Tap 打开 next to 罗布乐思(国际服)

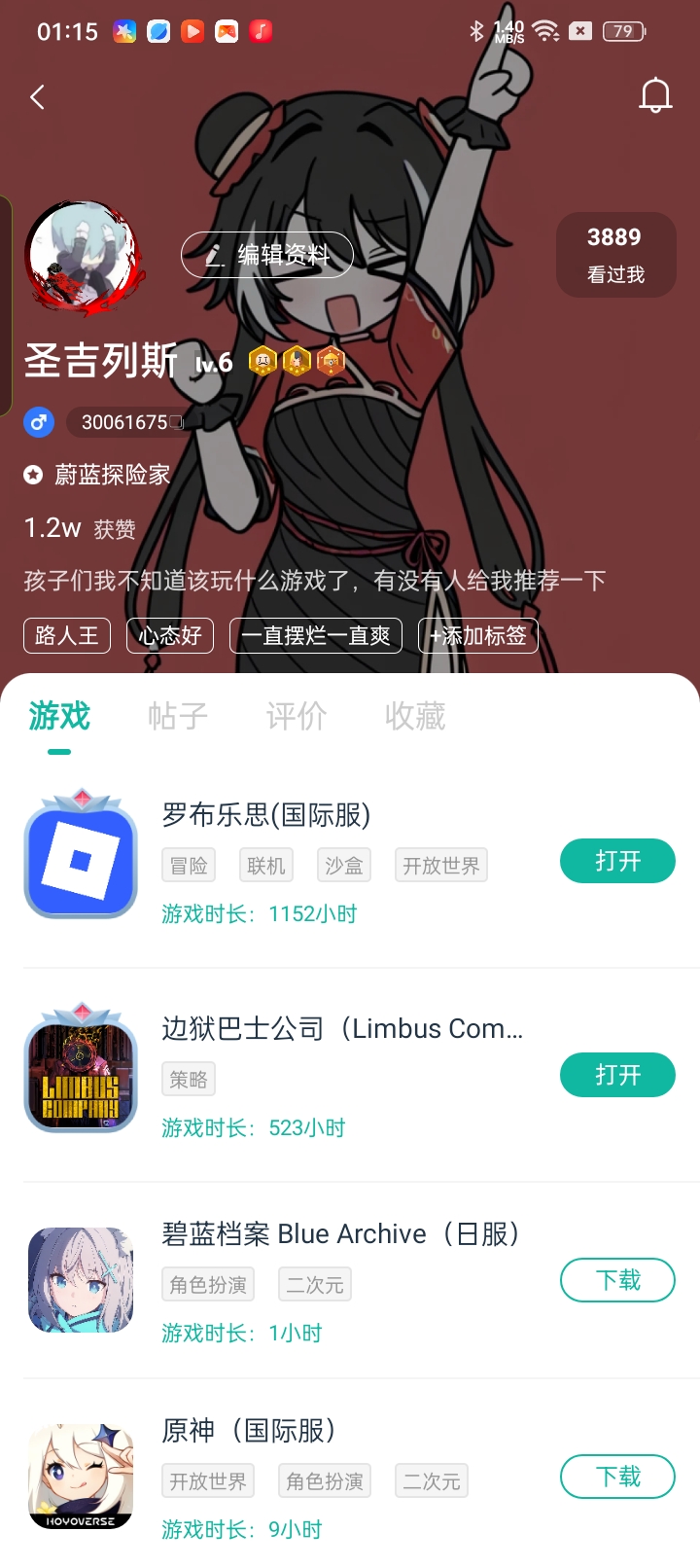coord(617,861)
